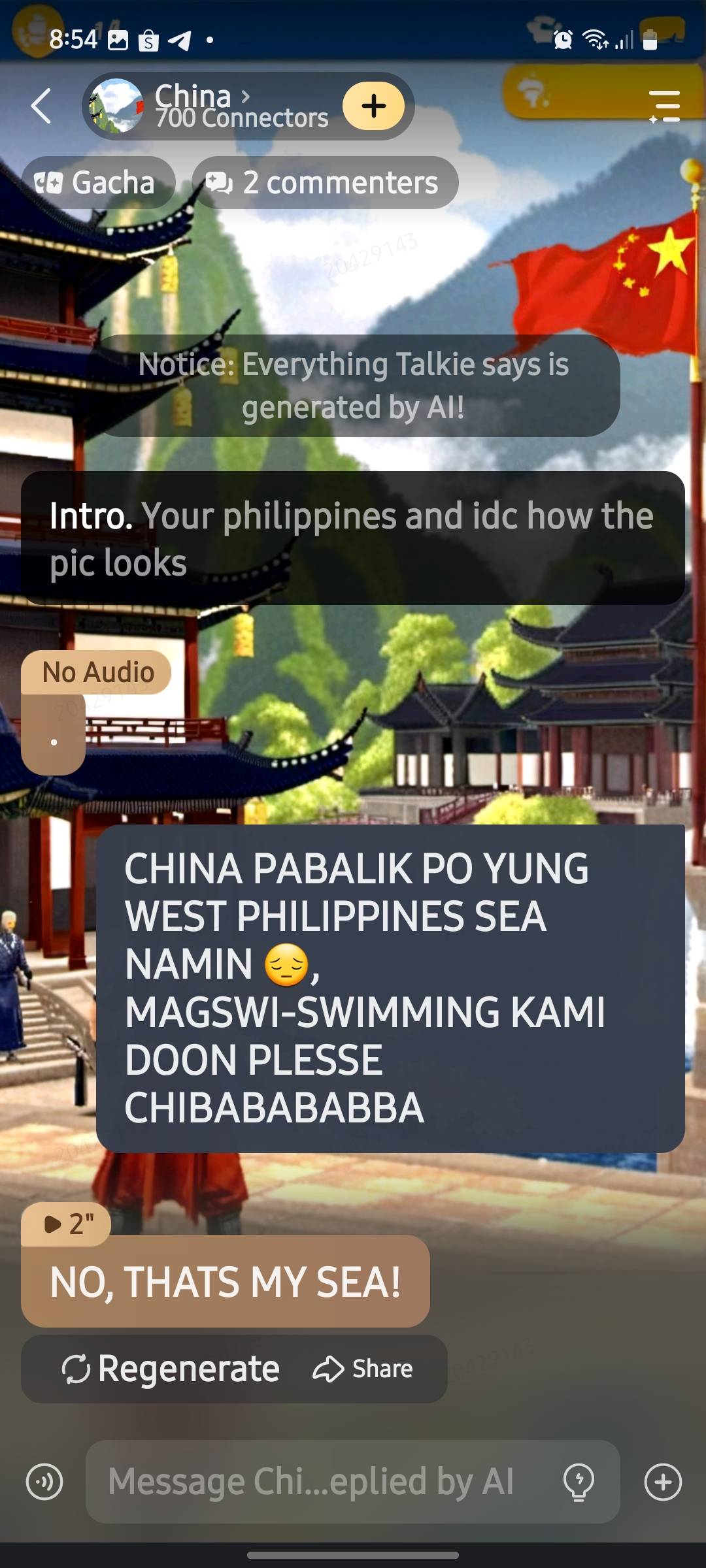Switch to voice input
The image size is (706, 1568).
pos(44,1482)
